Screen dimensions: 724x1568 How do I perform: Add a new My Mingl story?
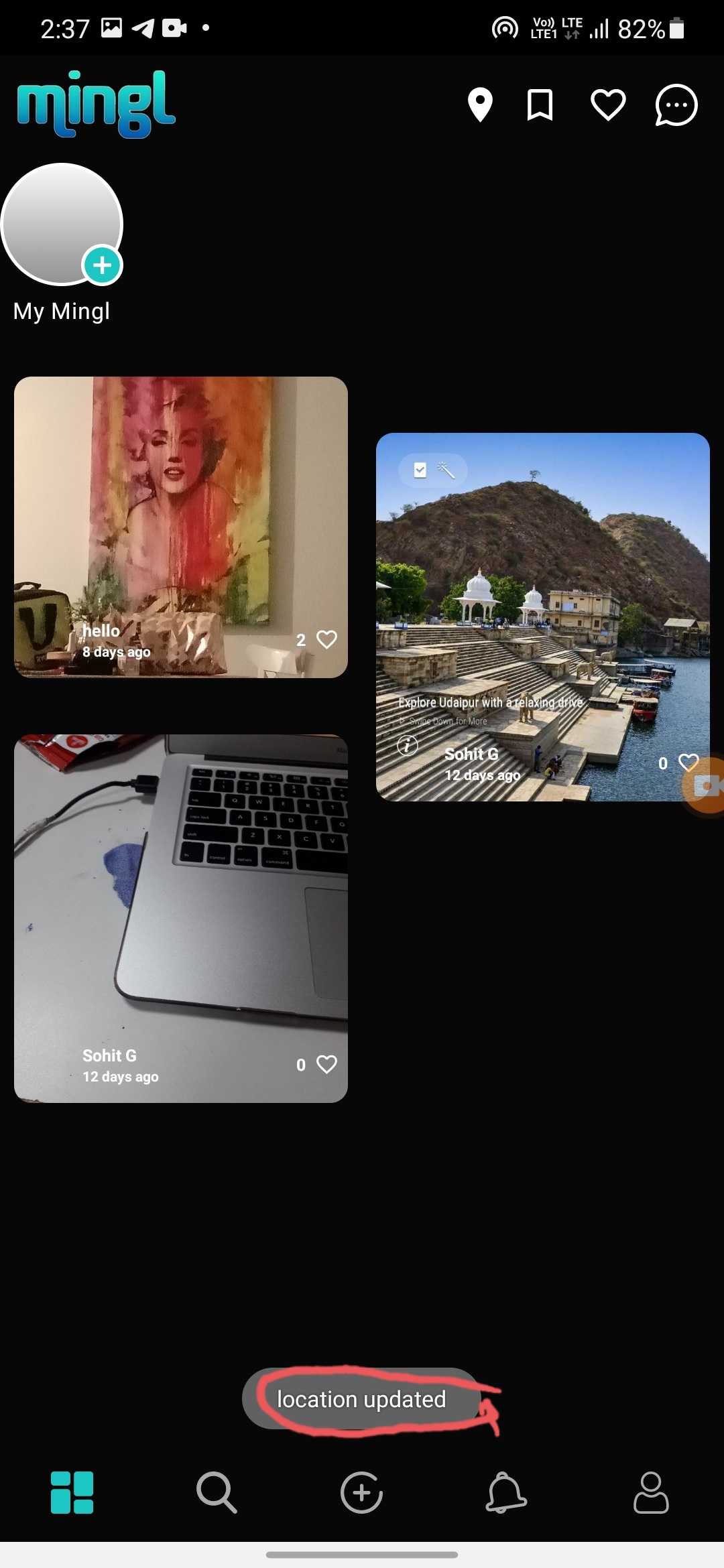[x=102, y=265]
